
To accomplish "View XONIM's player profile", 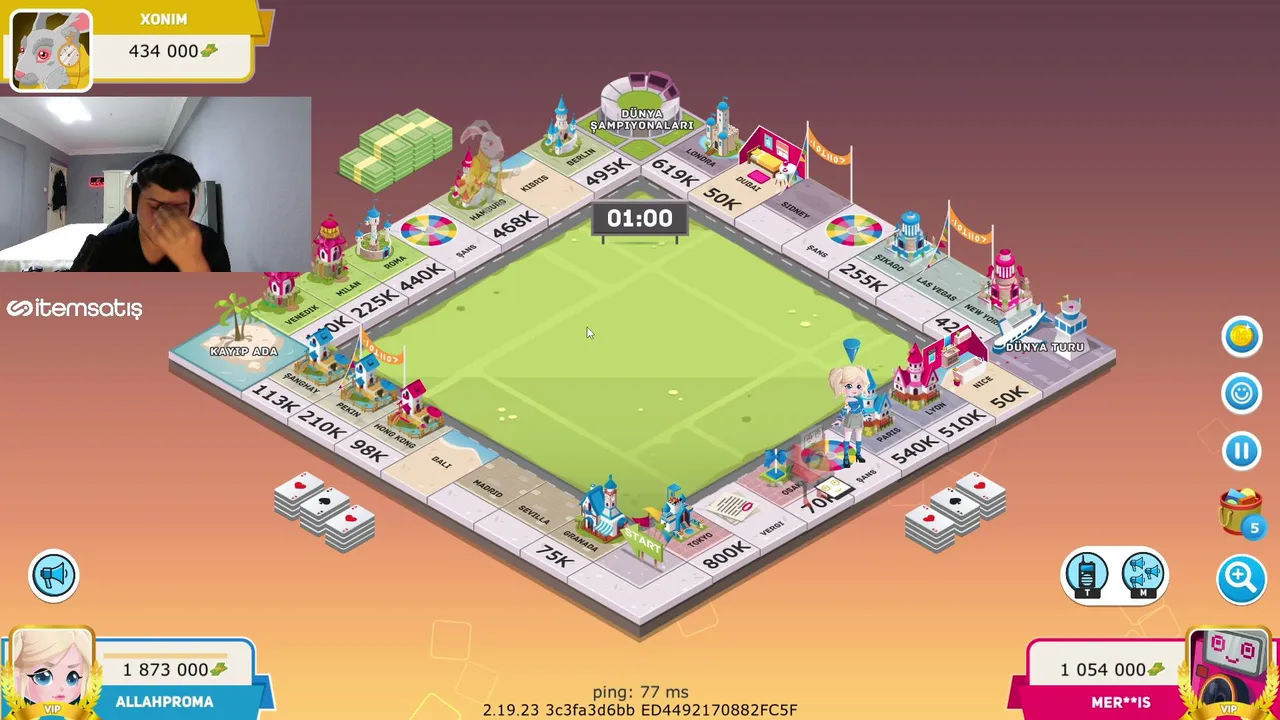I will pyautogui.click(x=51, y=49).
